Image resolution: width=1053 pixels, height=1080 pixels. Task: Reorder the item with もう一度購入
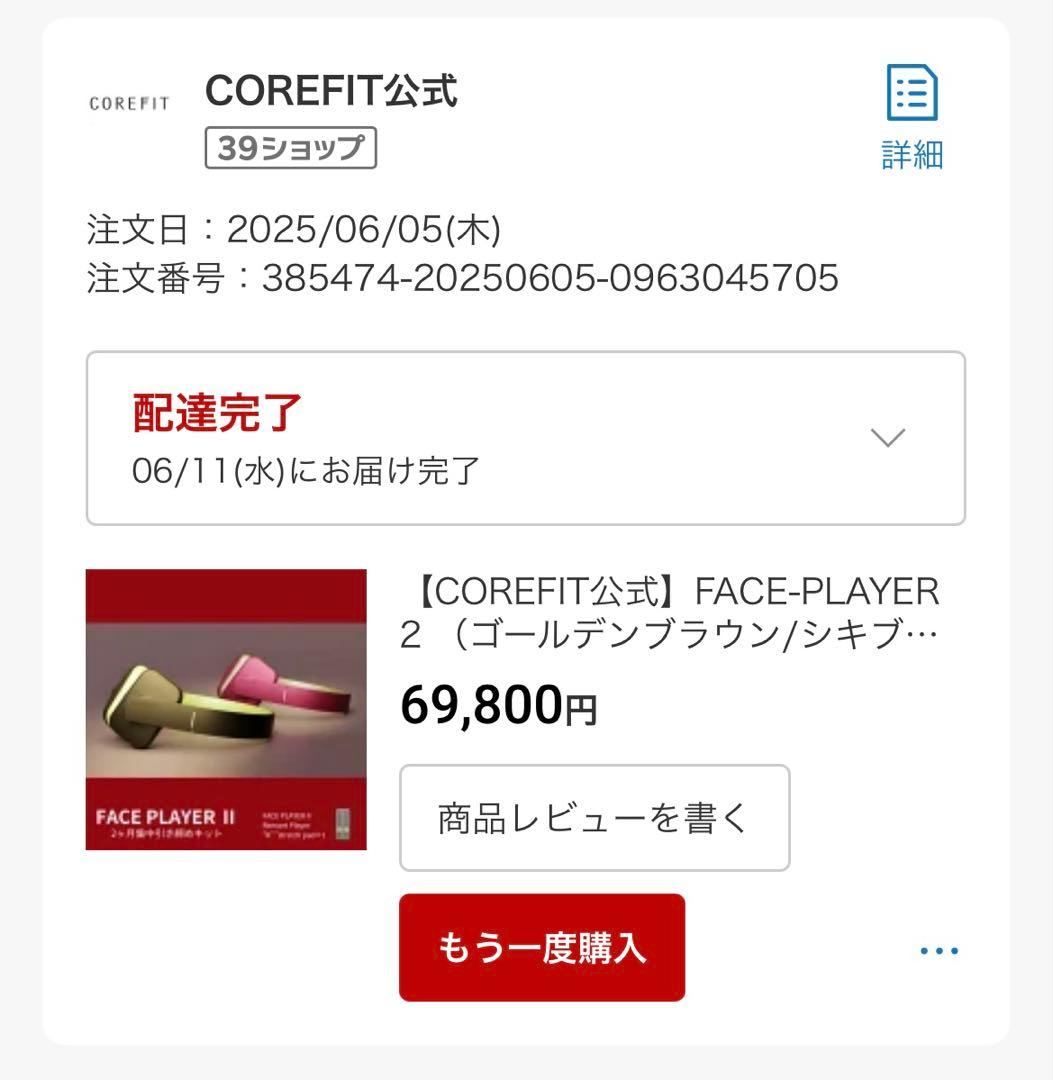[x=543, y=945]
